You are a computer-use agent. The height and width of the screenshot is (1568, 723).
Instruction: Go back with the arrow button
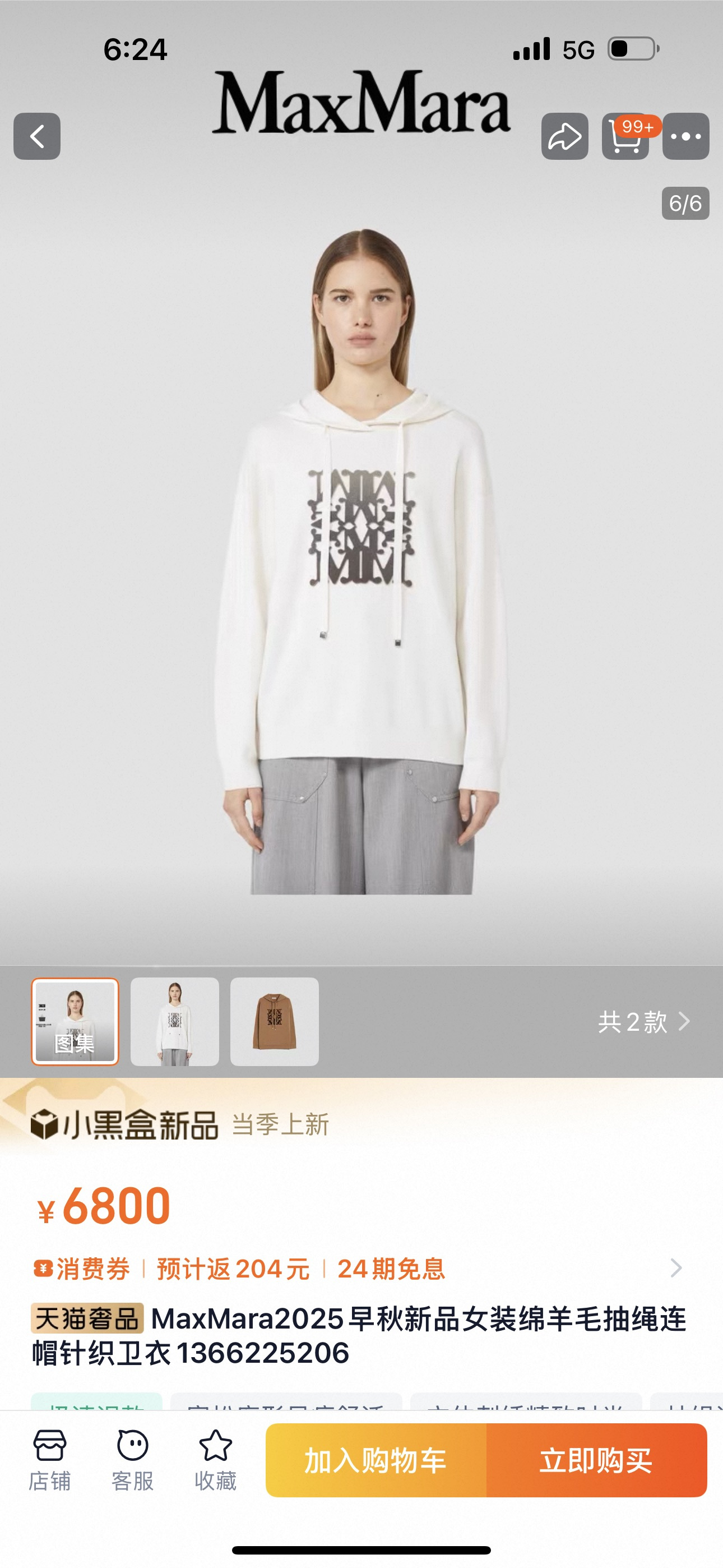pos(37,136)
